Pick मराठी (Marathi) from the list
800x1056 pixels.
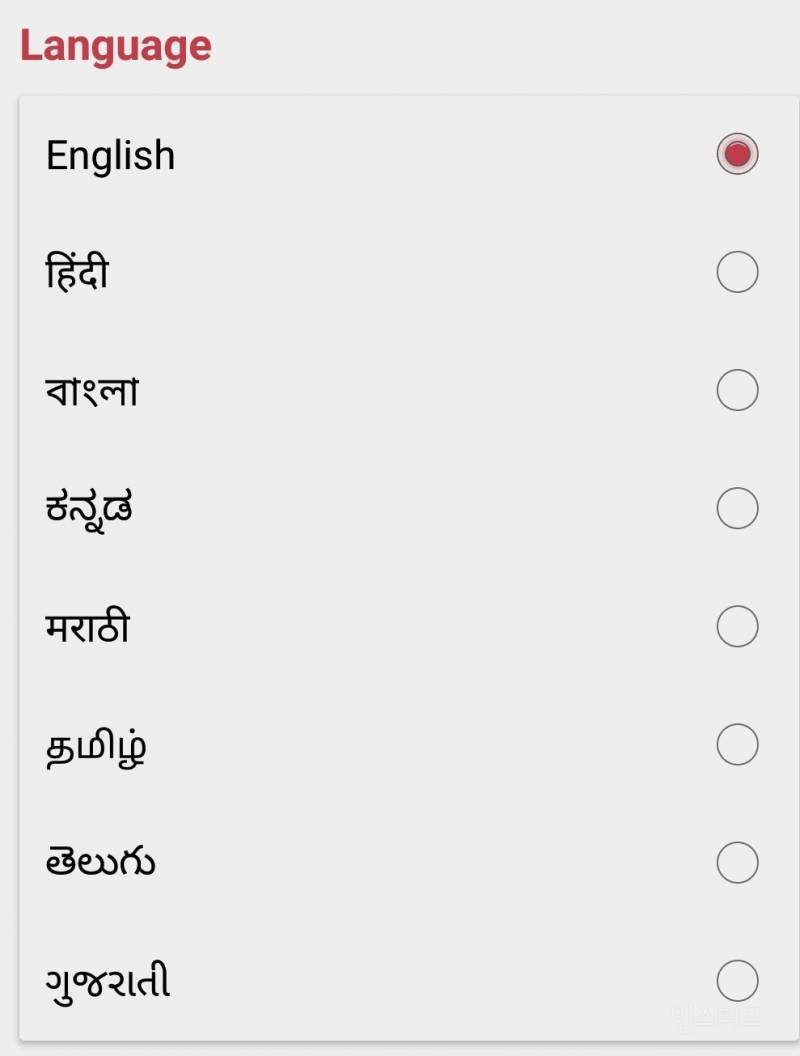coord(737,627)
